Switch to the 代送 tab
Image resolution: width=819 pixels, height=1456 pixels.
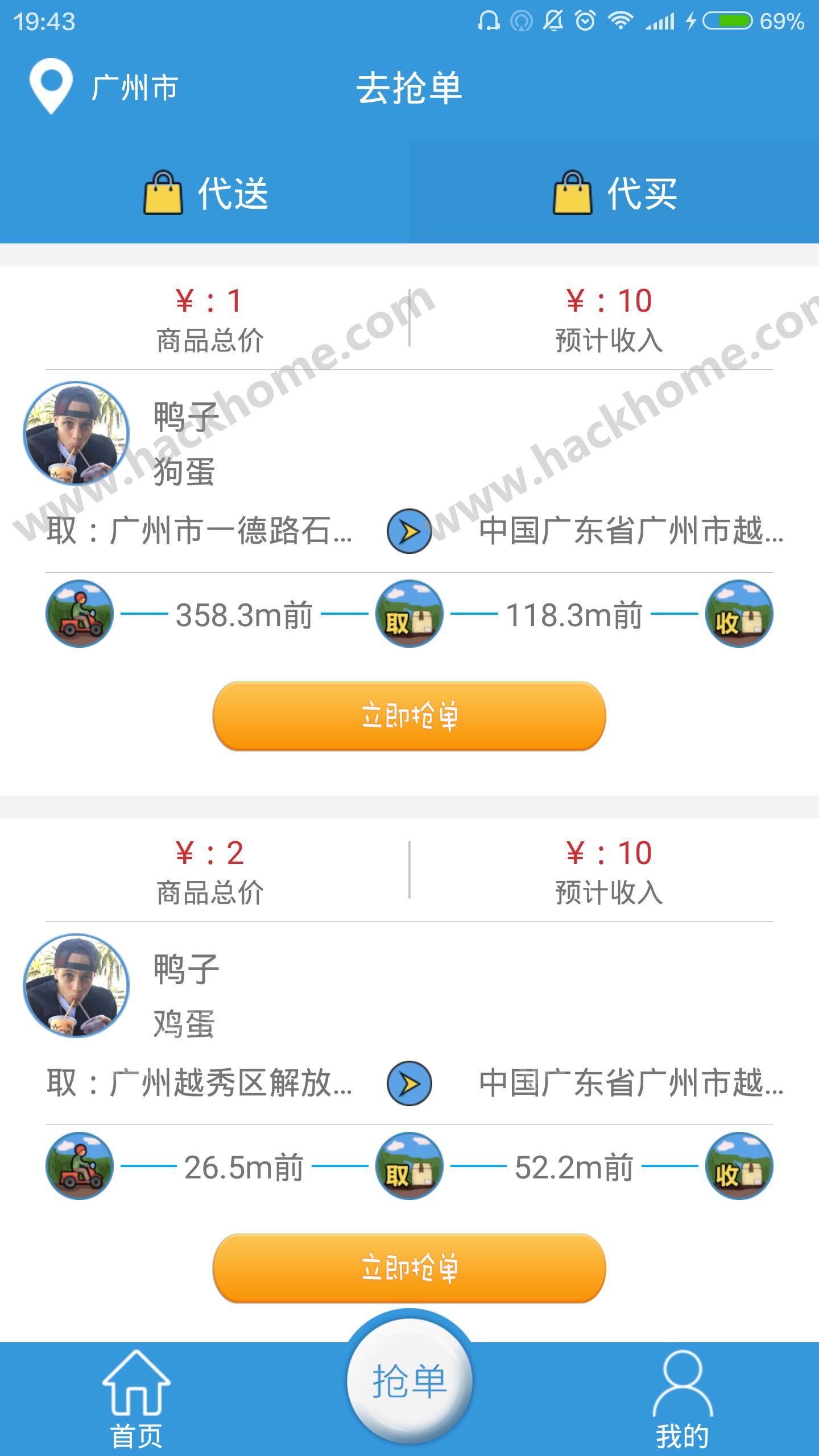(x=205, y=192)
